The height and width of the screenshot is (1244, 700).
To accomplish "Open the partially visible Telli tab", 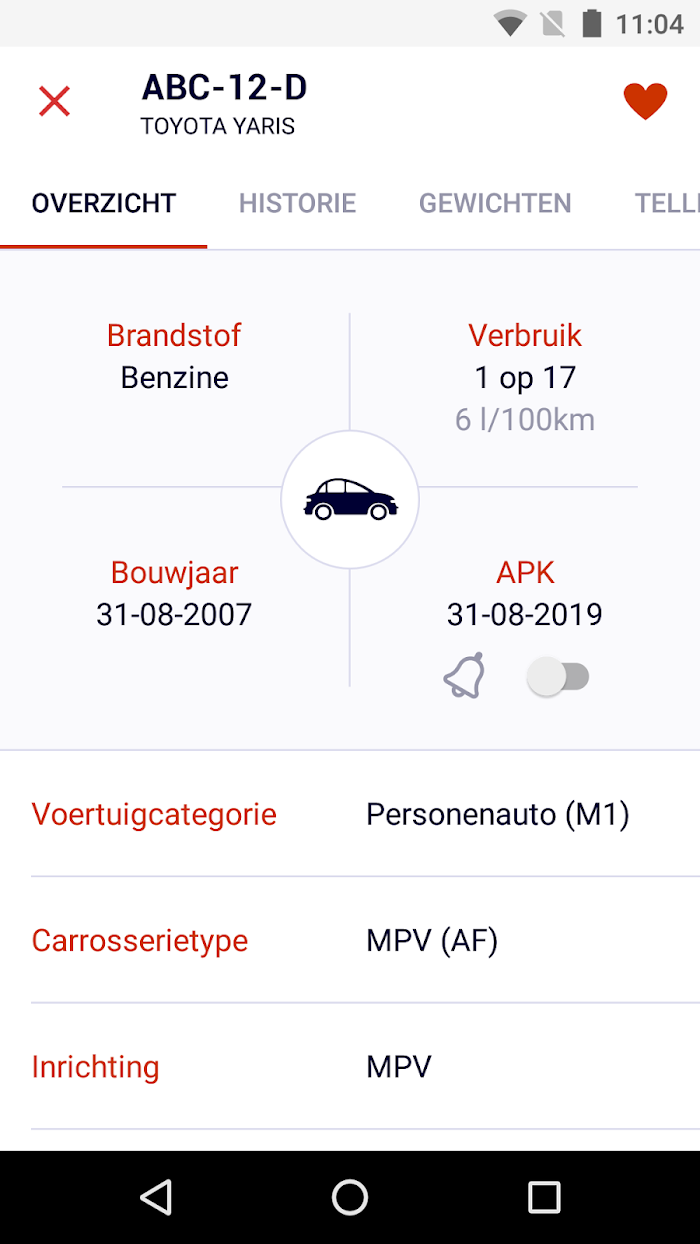I will [667, 203].
